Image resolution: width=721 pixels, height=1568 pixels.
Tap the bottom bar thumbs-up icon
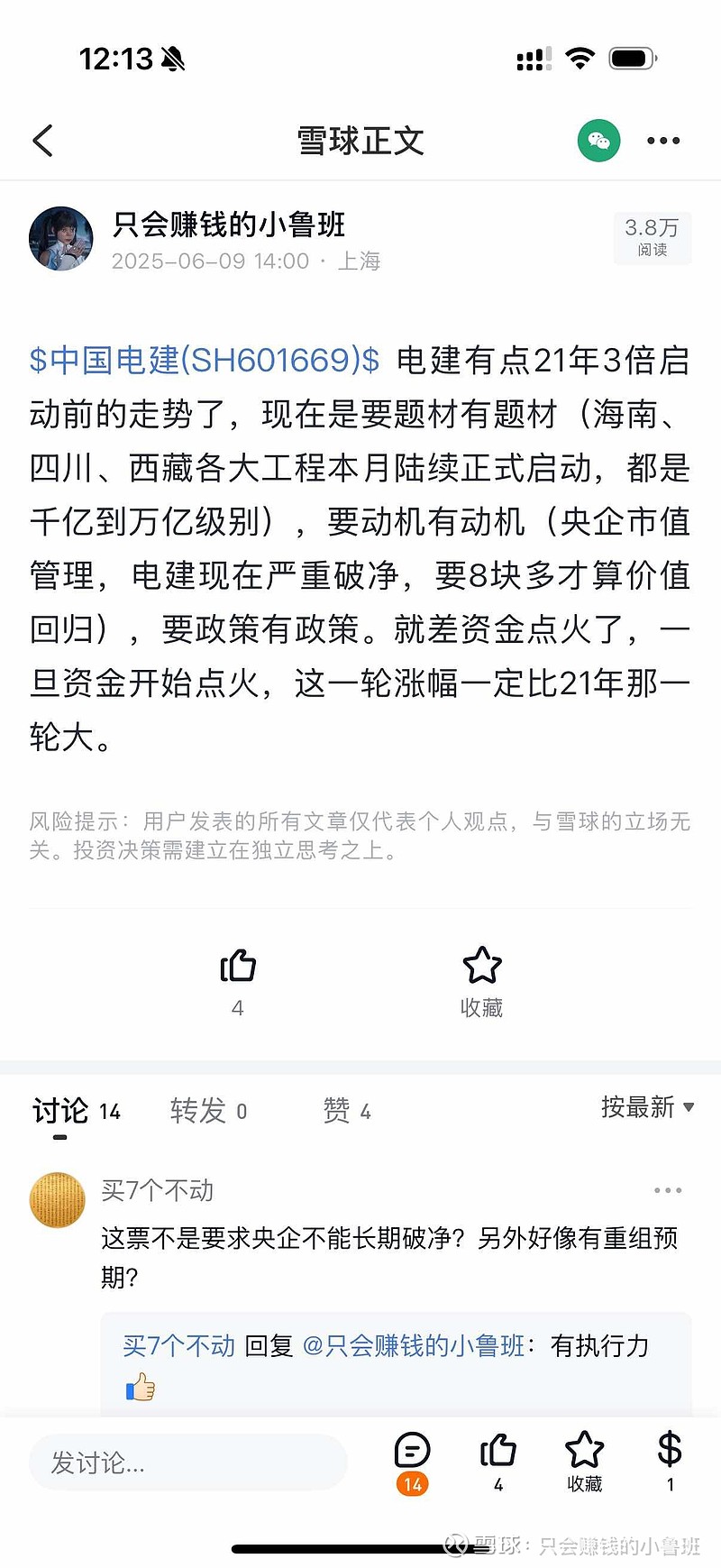pos(497,1462)
